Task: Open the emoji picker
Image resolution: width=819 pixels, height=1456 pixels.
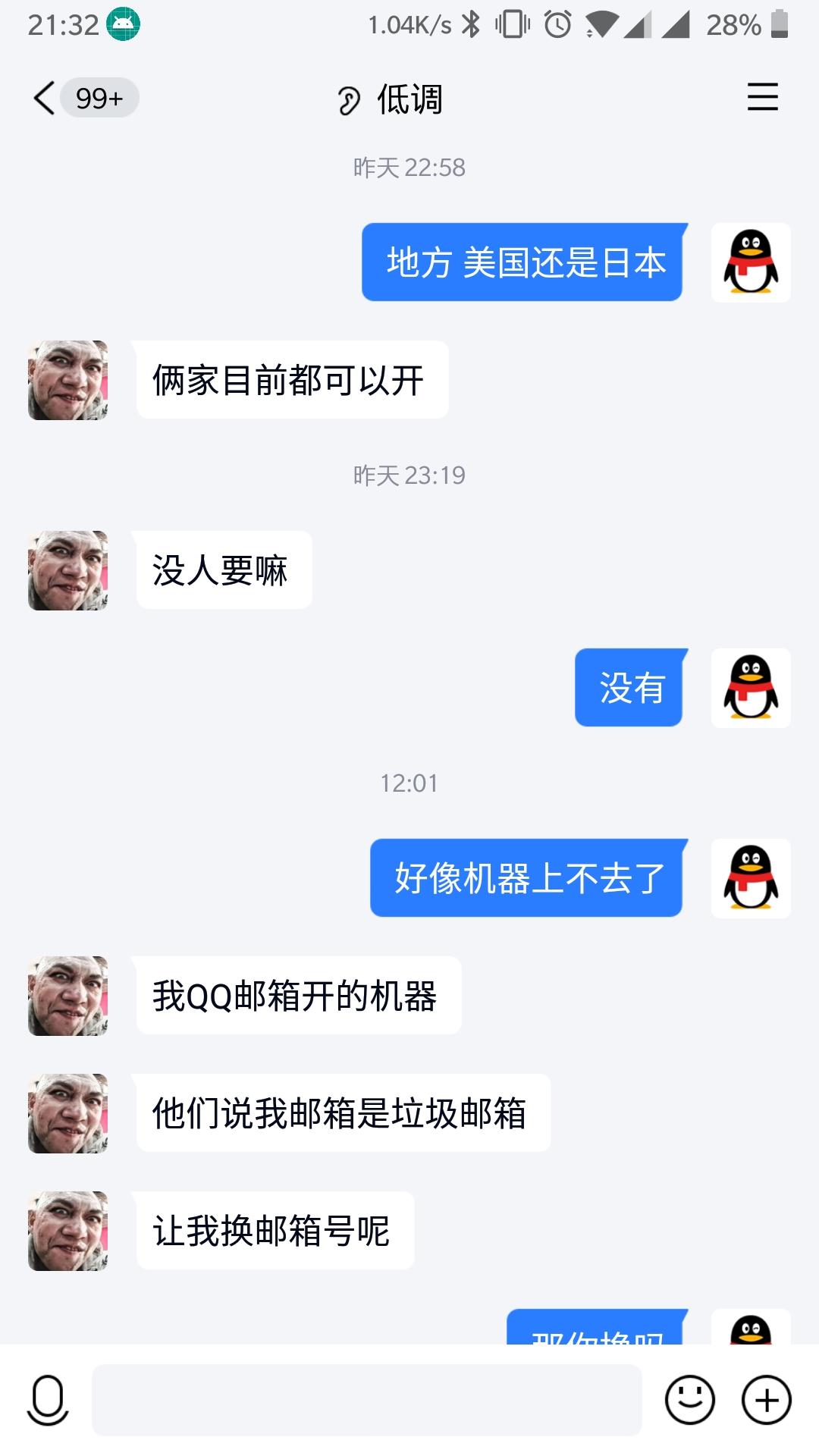Action: (x=690, y=1400)
